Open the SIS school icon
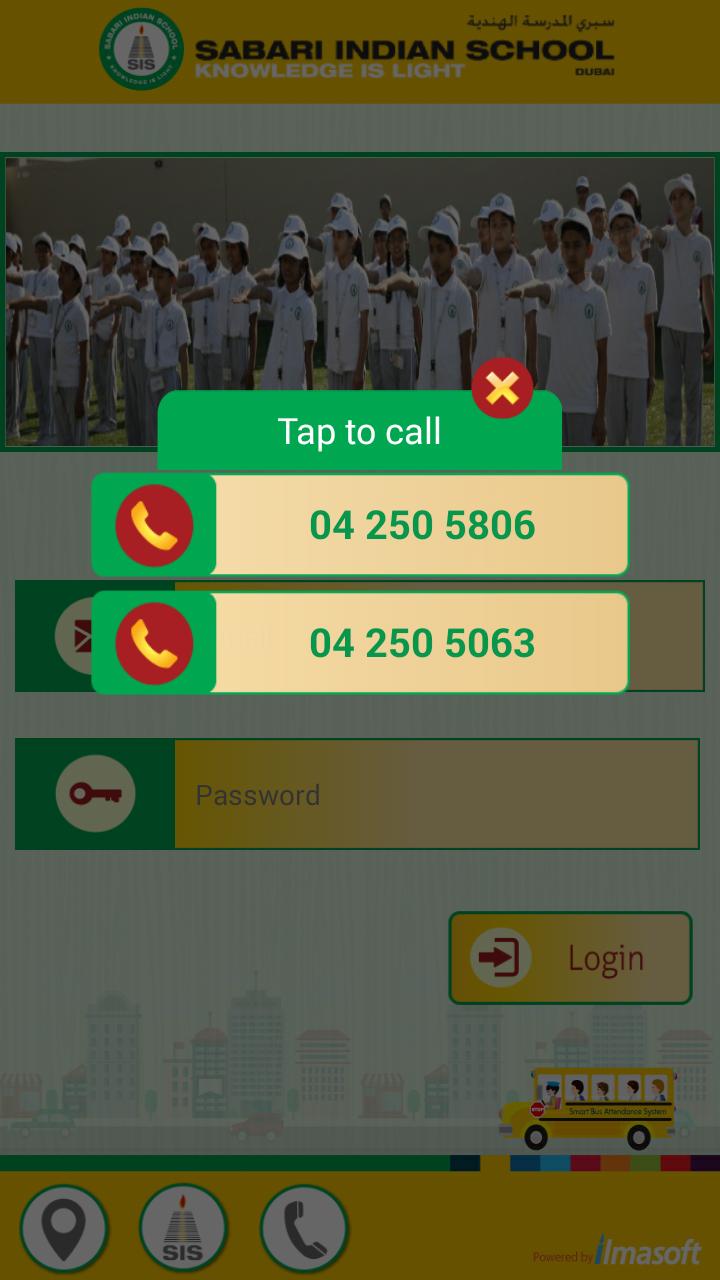The width and height of the screenshot is (720, 1280). 183,1229
